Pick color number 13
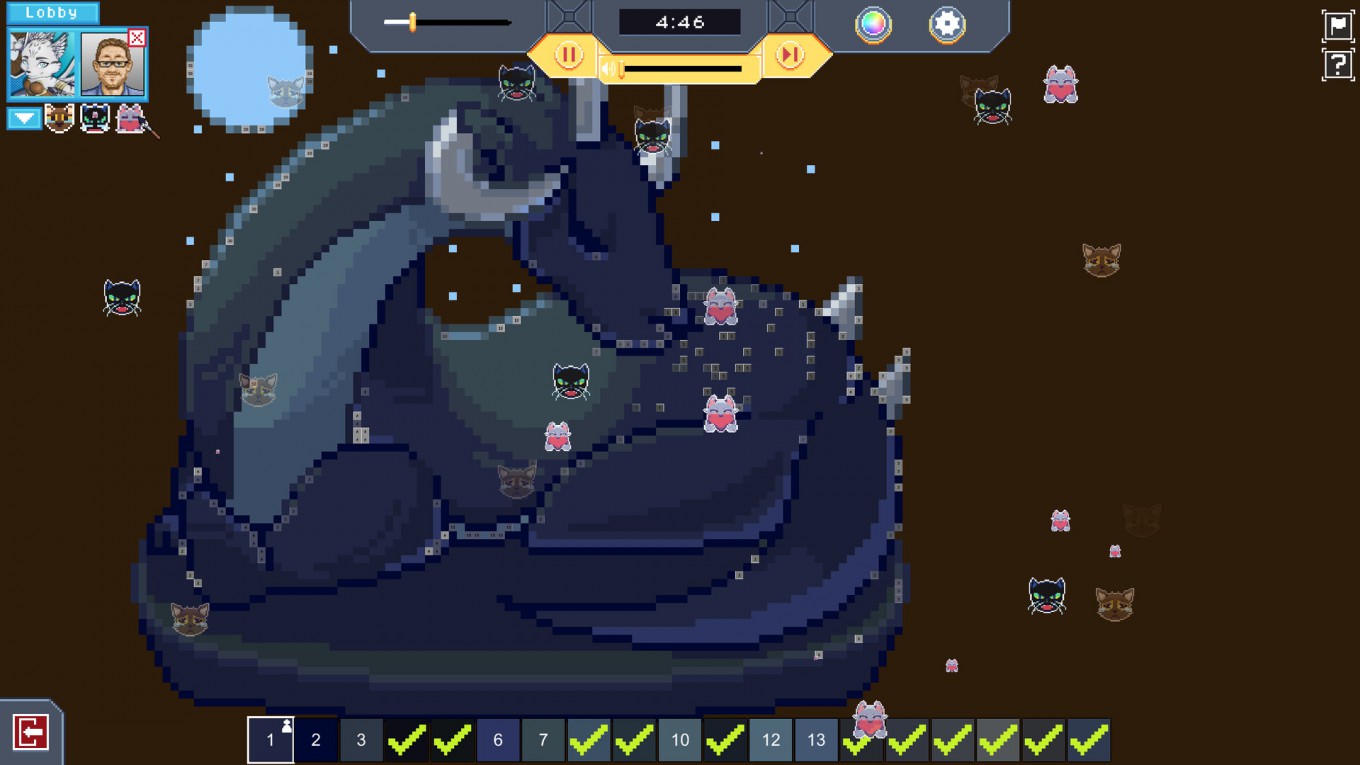This screenshot has height=765, width=1360. pos(816,740)
